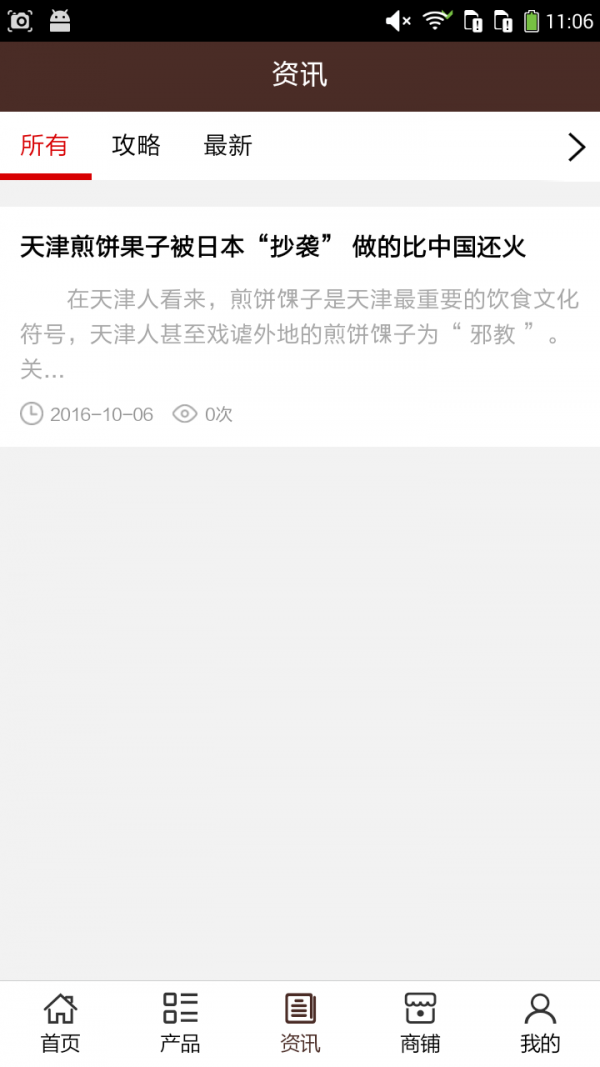Select the 最新 tab

click(x=228, y=146)
